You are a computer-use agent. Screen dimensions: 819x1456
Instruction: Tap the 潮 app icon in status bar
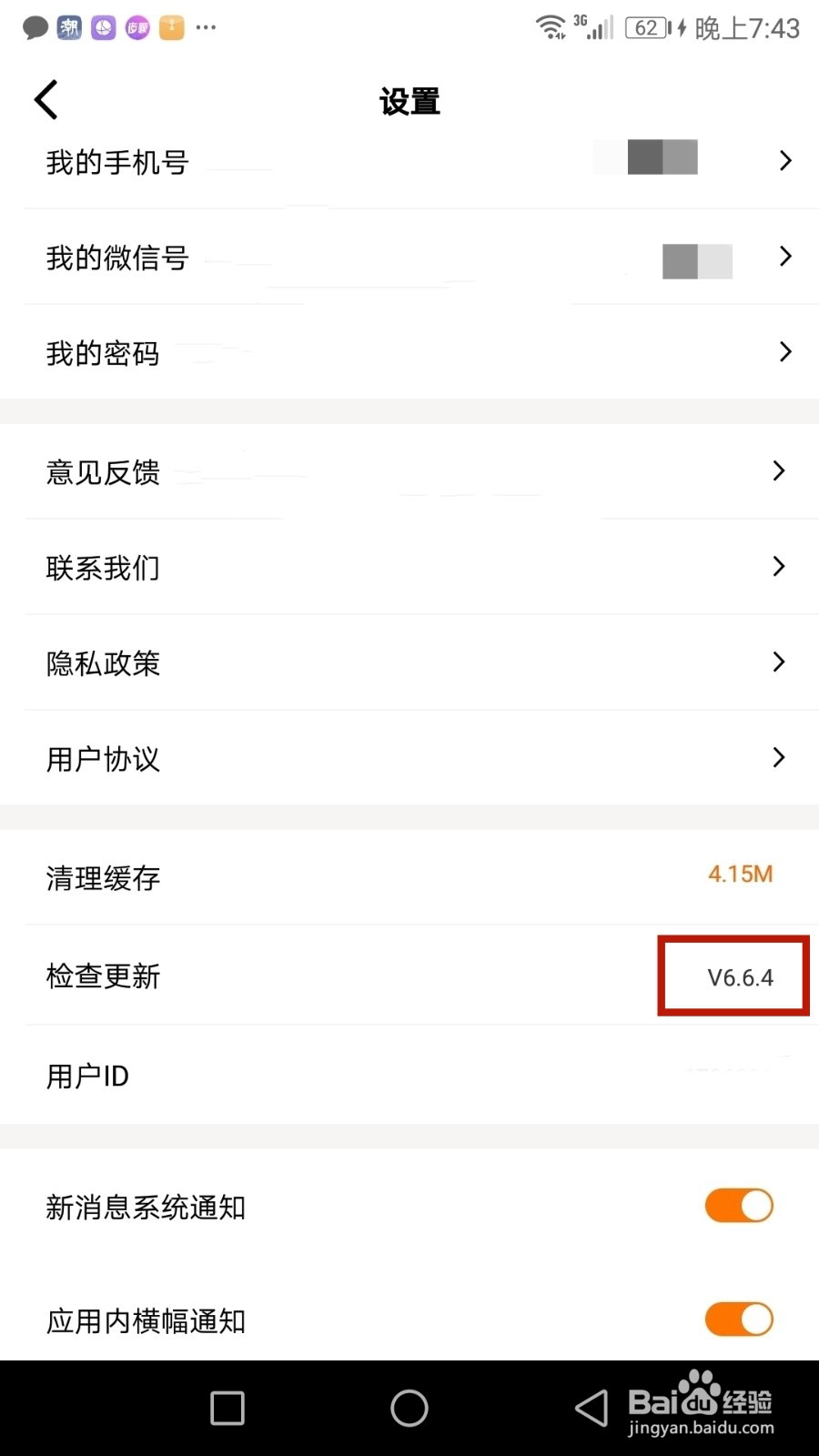[68, 27]
